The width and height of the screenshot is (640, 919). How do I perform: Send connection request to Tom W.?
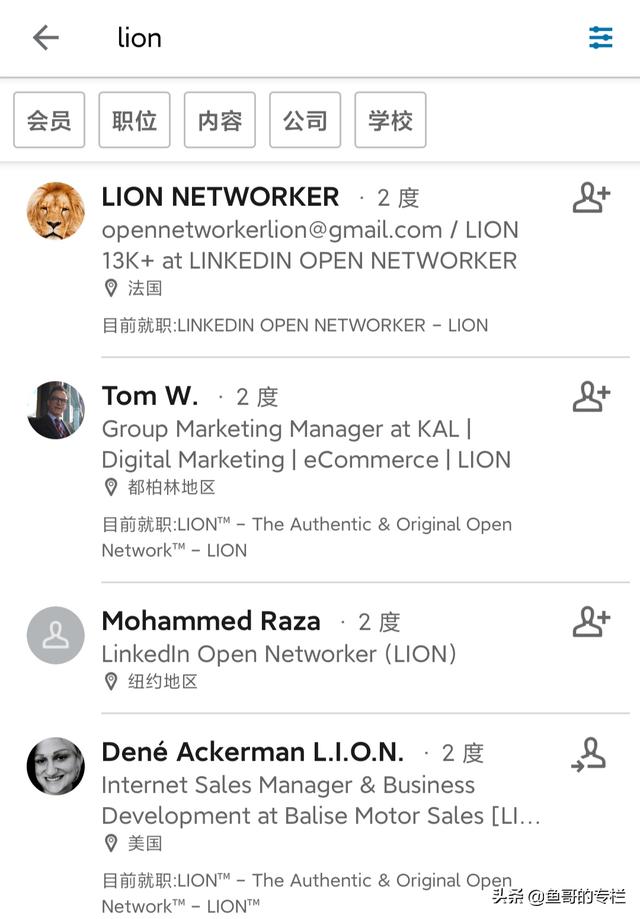click(590, 396)
